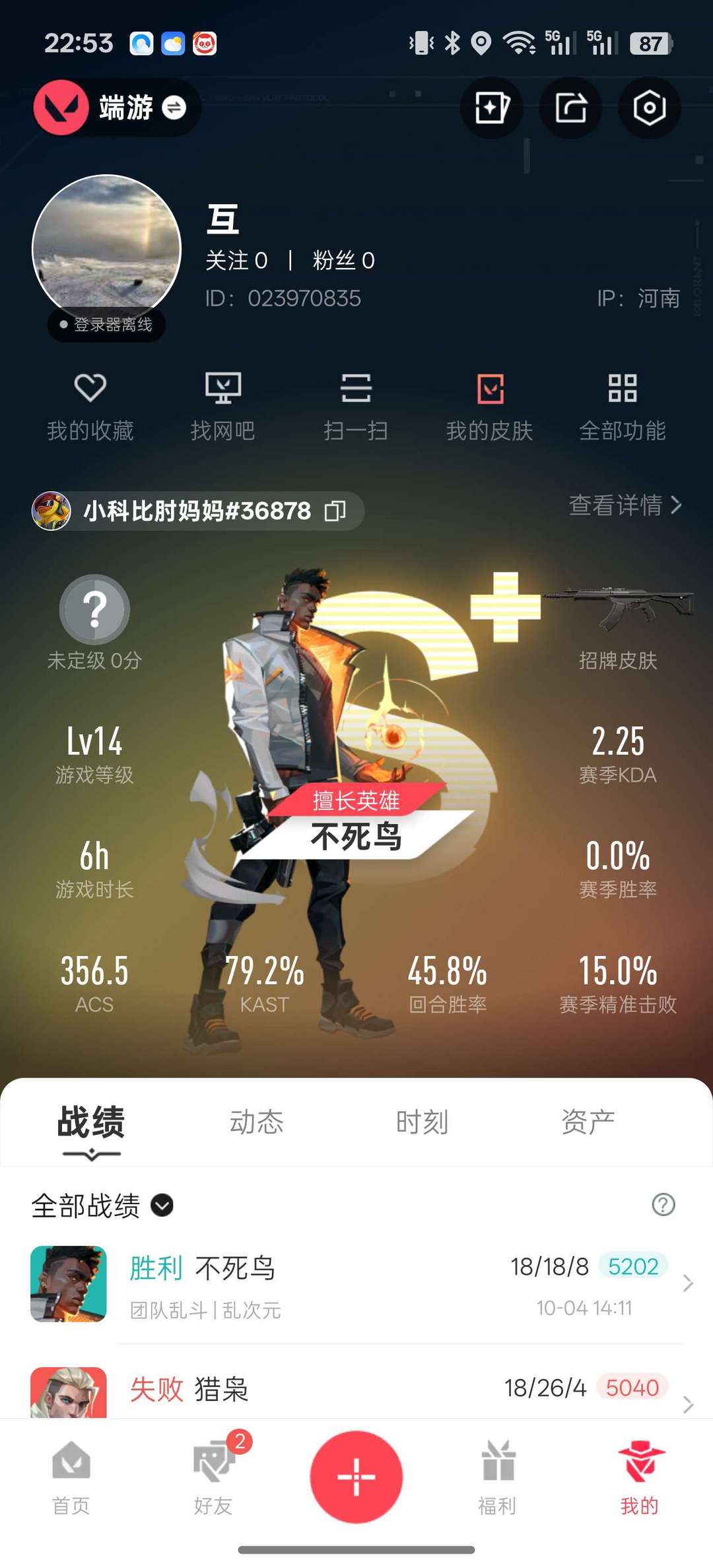Open the match records help icon
This screenshot has width=713, height=1568.
[x=663, y=1205]
